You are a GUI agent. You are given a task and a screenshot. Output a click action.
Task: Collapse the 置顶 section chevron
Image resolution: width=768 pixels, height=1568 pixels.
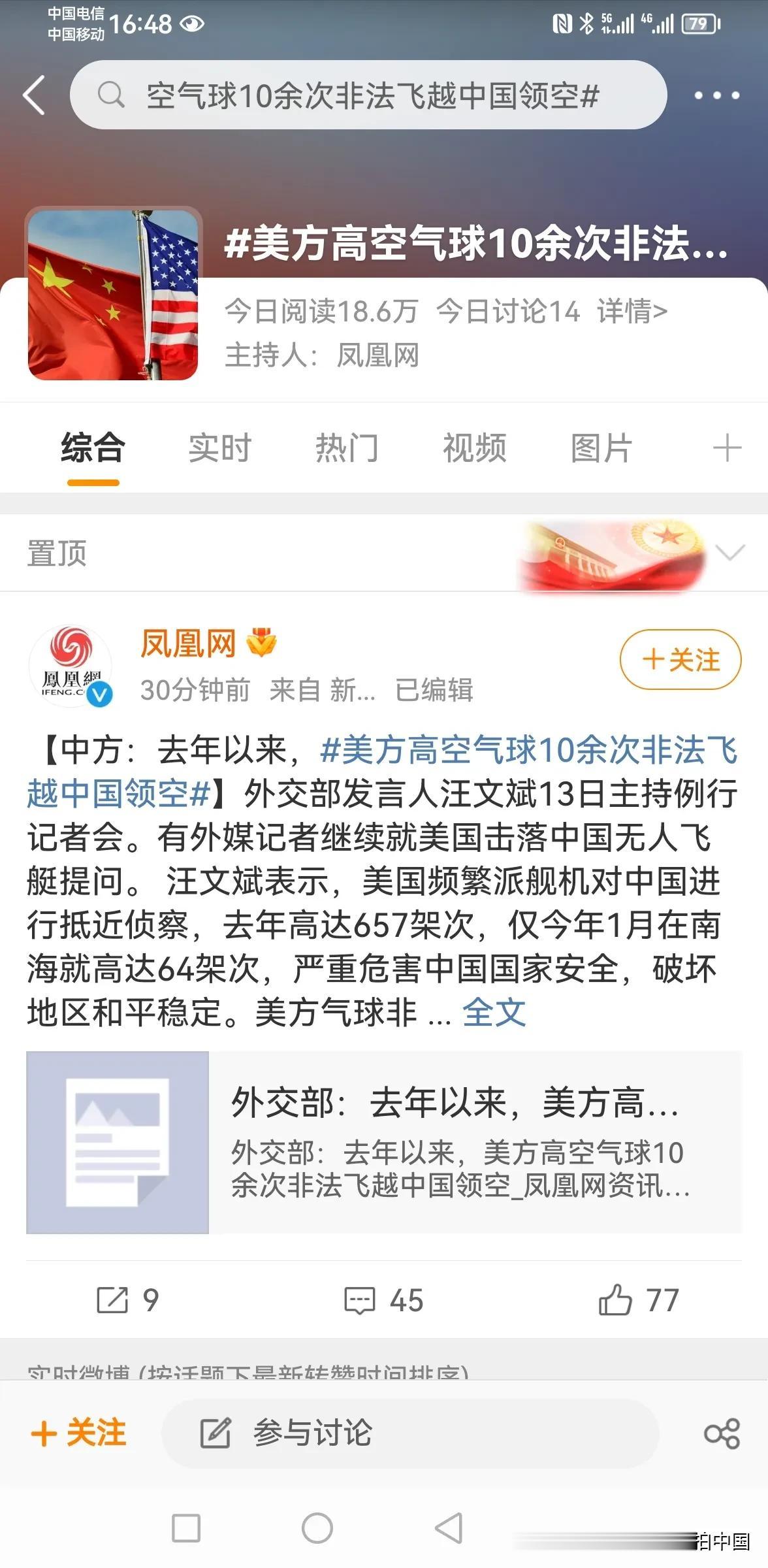click(729, 553)
